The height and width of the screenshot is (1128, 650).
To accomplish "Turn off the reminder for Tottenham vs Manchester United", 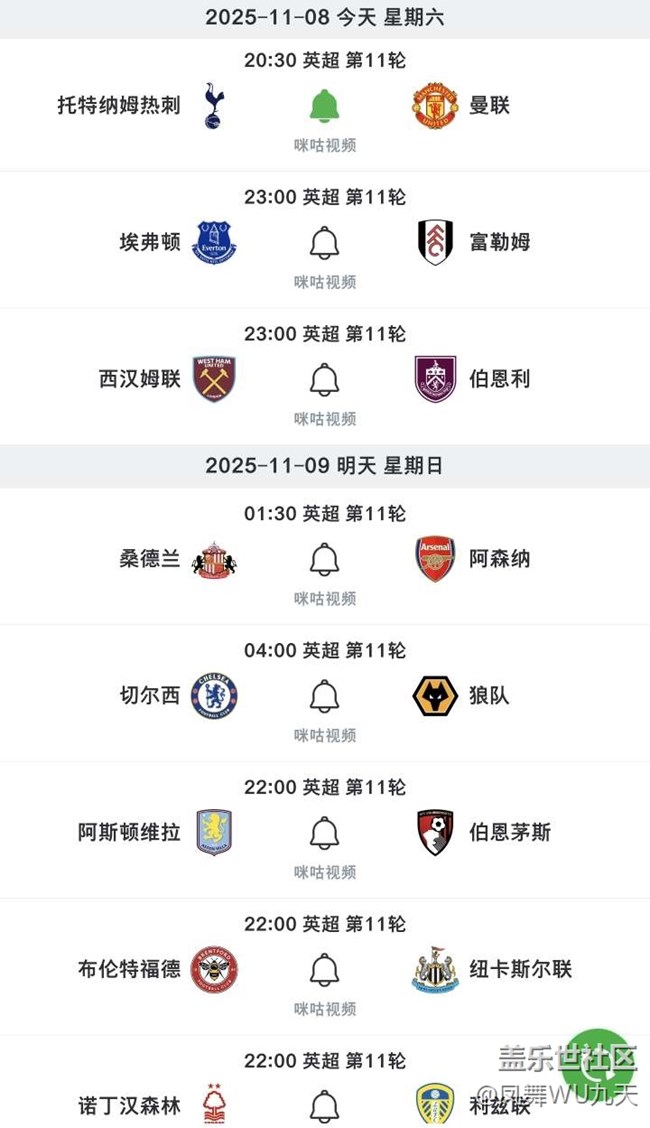I will (324, 105).
